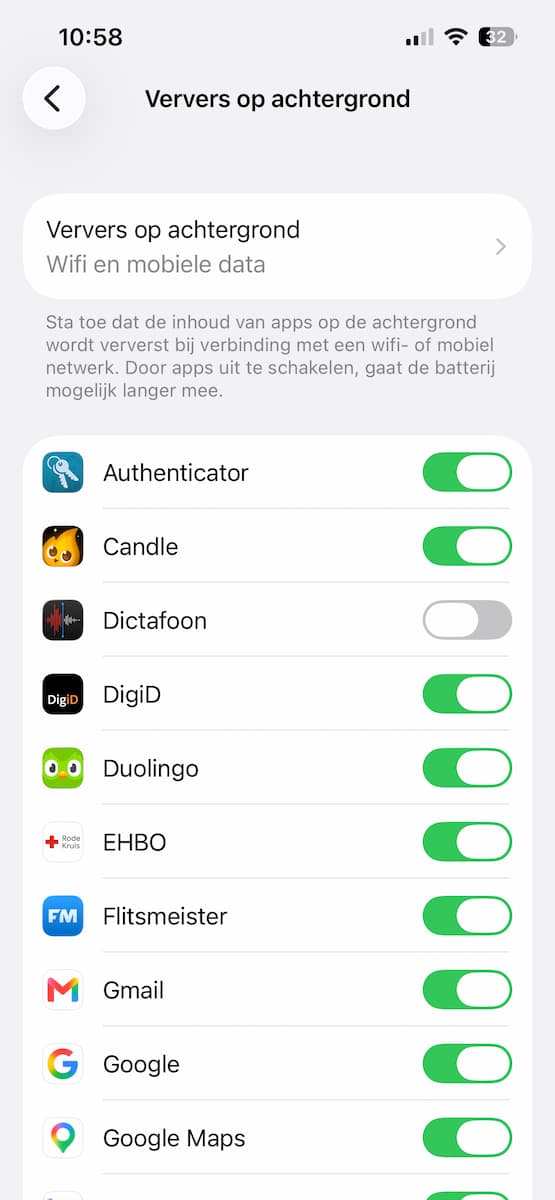Enable background refresh for Dictafoon
The width and height of the screenshot is (555, 1200).
click(467, 620)
